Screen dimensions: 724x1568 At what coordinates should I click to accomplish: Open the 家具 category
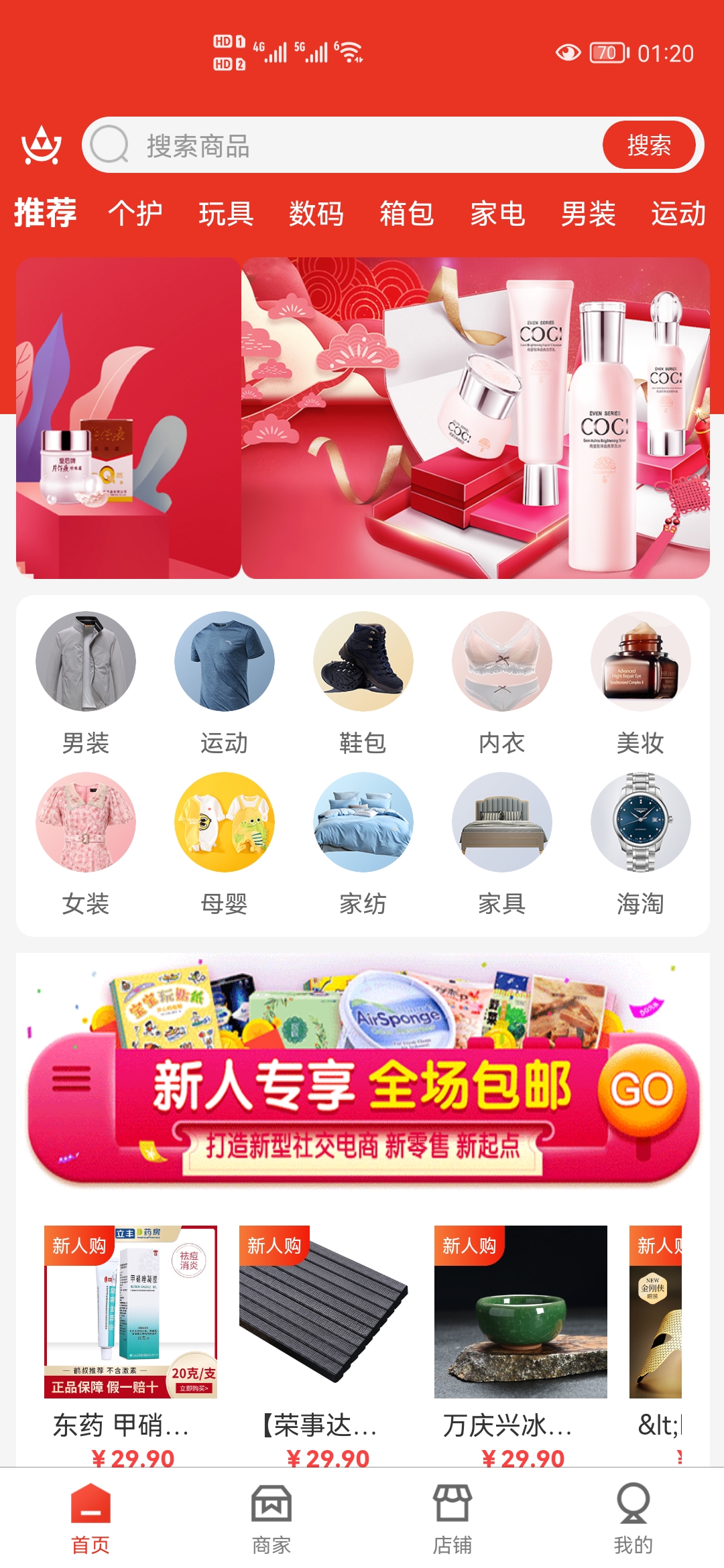coord(501,843)
